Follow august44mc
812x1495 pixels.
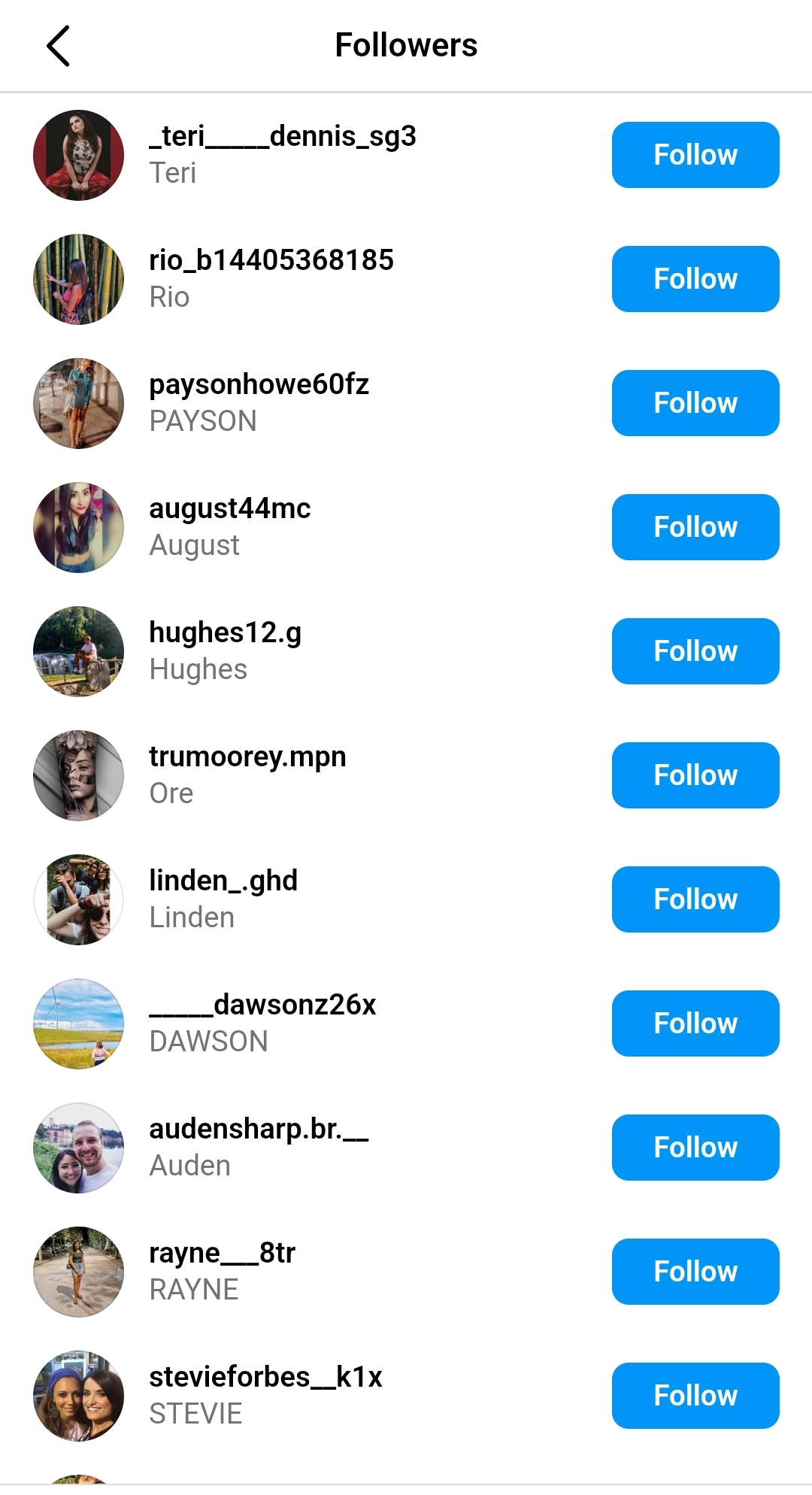(x=695, y=527)
